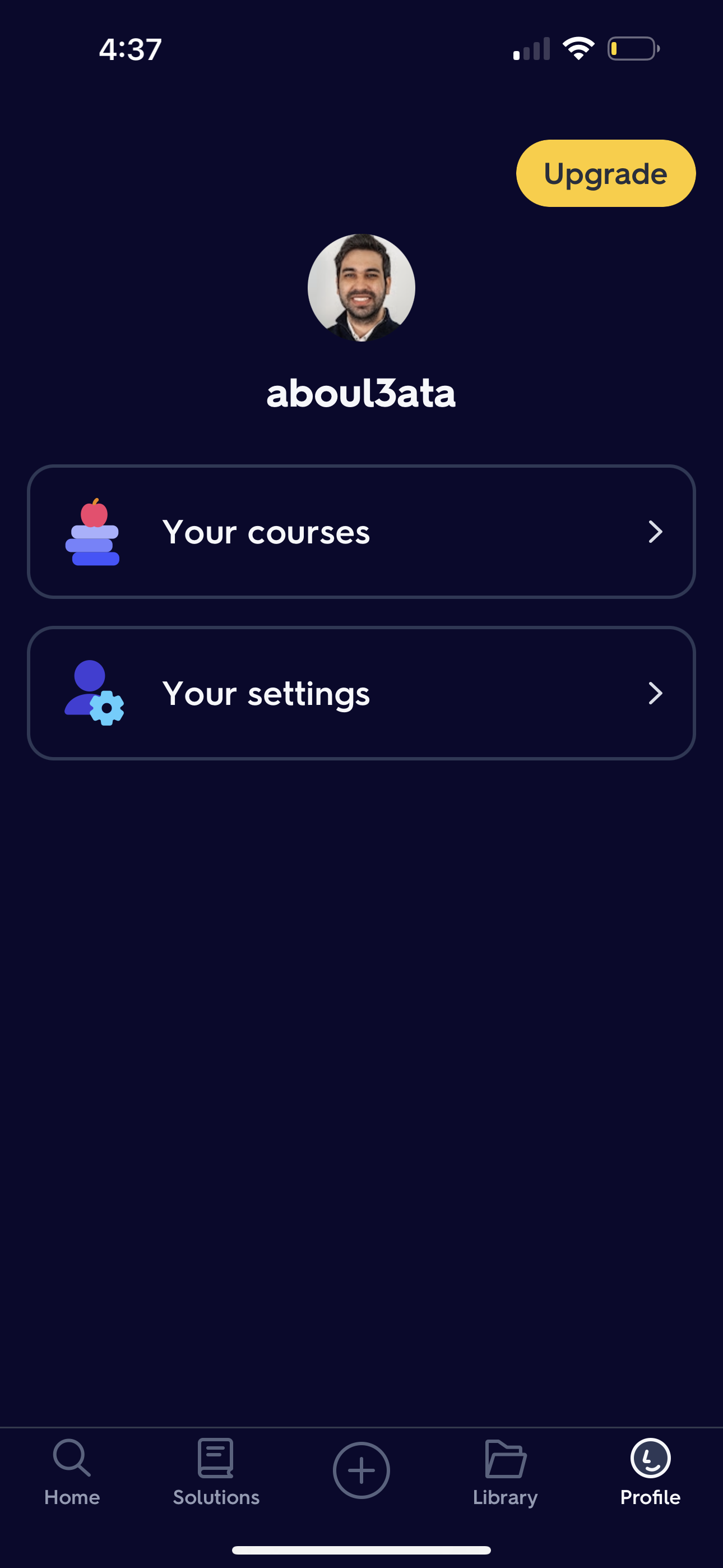Tap the username aboul3ata

pos(361,393)
